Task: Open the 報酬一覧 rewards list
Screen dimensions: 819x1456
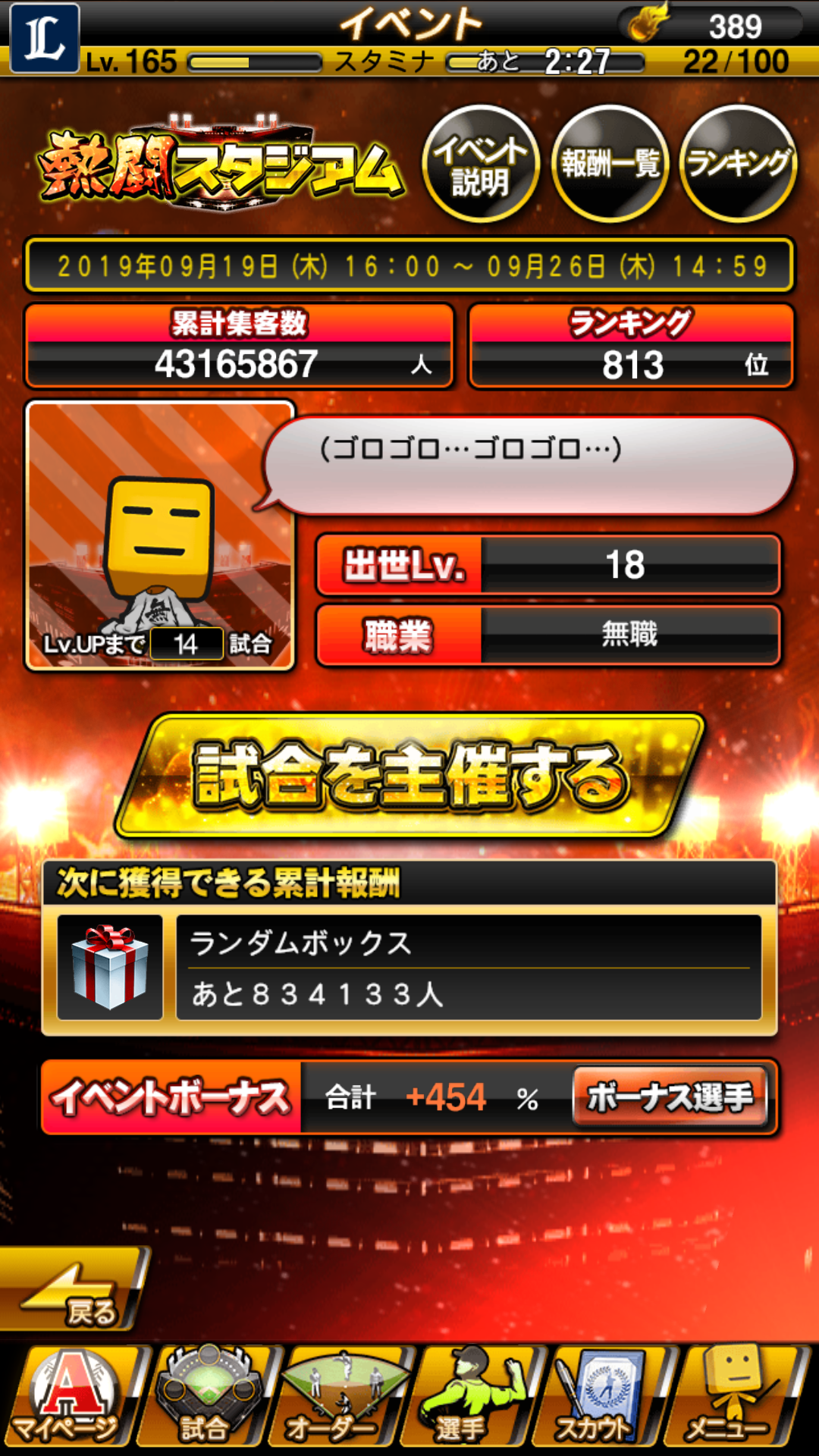Action: pos(610,164)
